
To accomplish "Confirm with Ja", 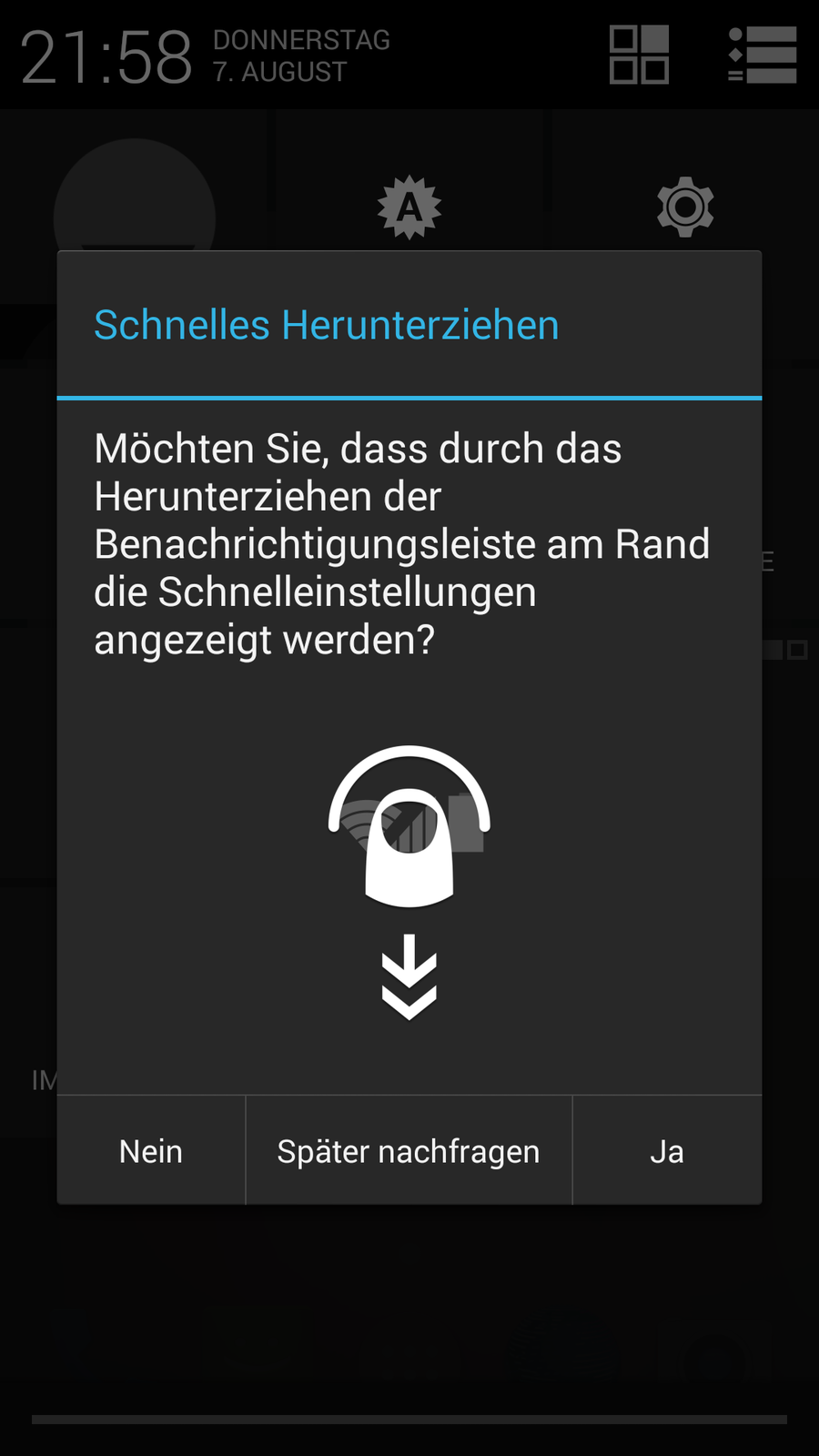I will 667,1151.
